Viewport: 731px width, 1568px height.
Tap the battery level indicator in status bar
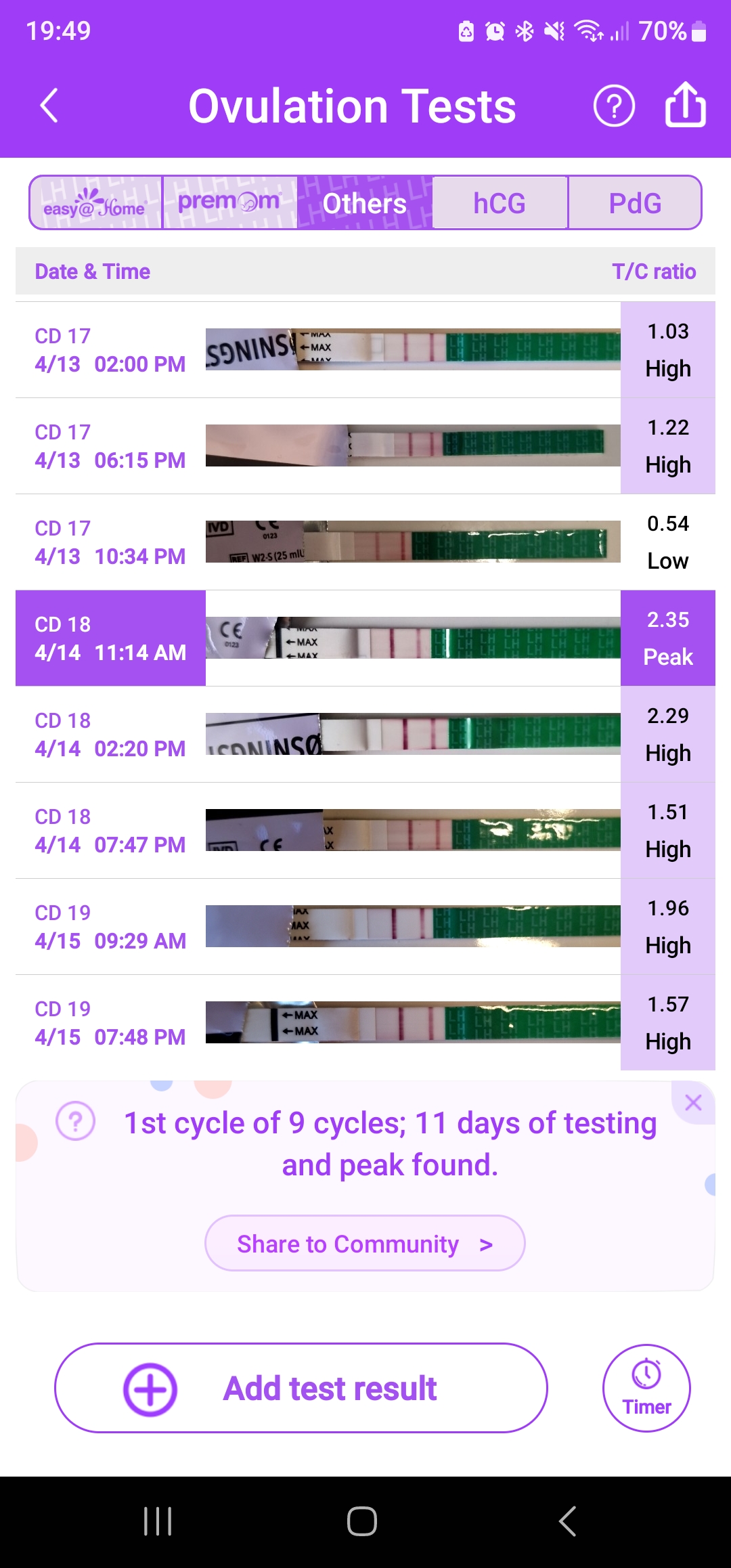pos(699,30)
